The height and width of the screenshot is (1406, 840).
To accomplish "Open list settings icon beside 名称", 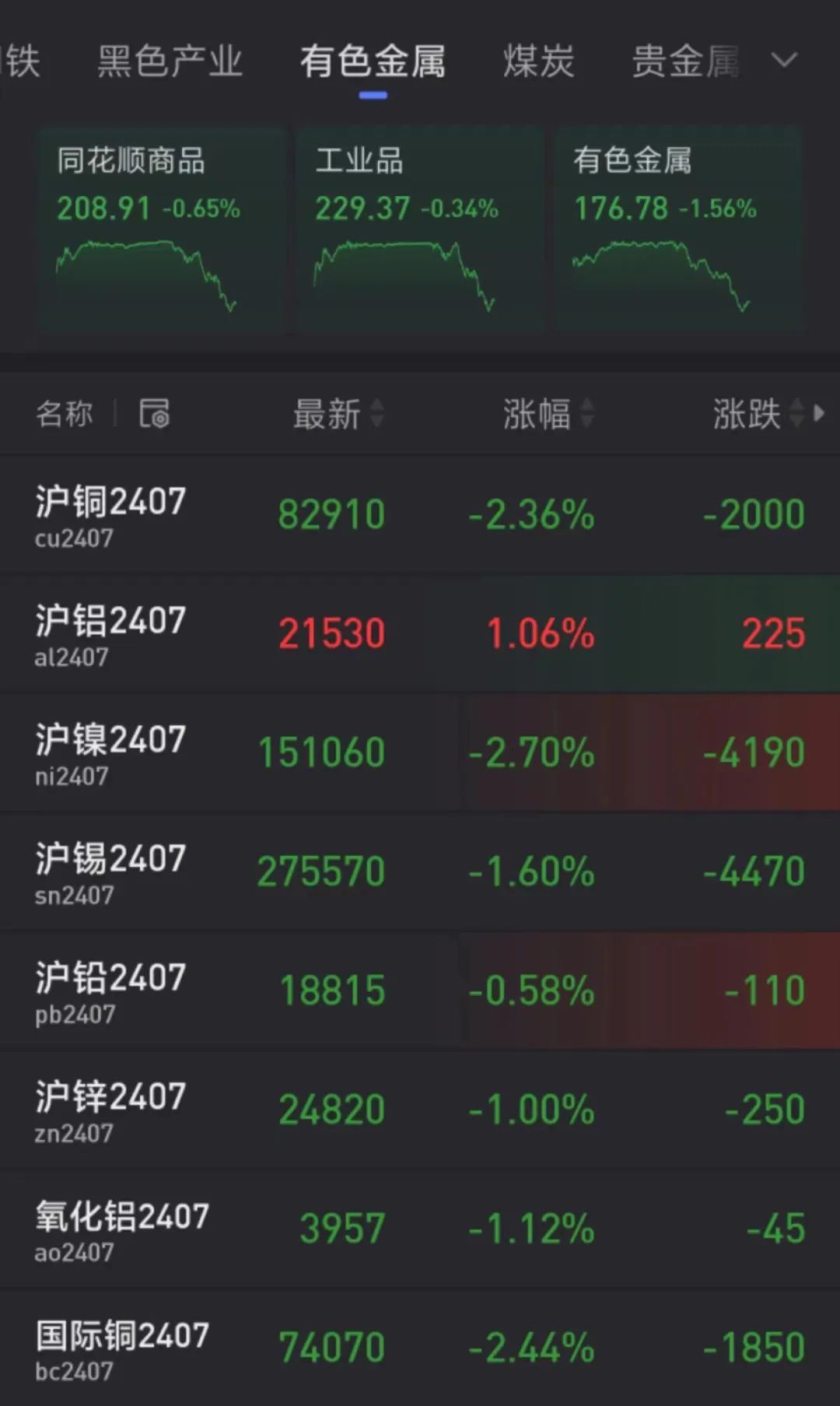I will [x=154, y=413].
